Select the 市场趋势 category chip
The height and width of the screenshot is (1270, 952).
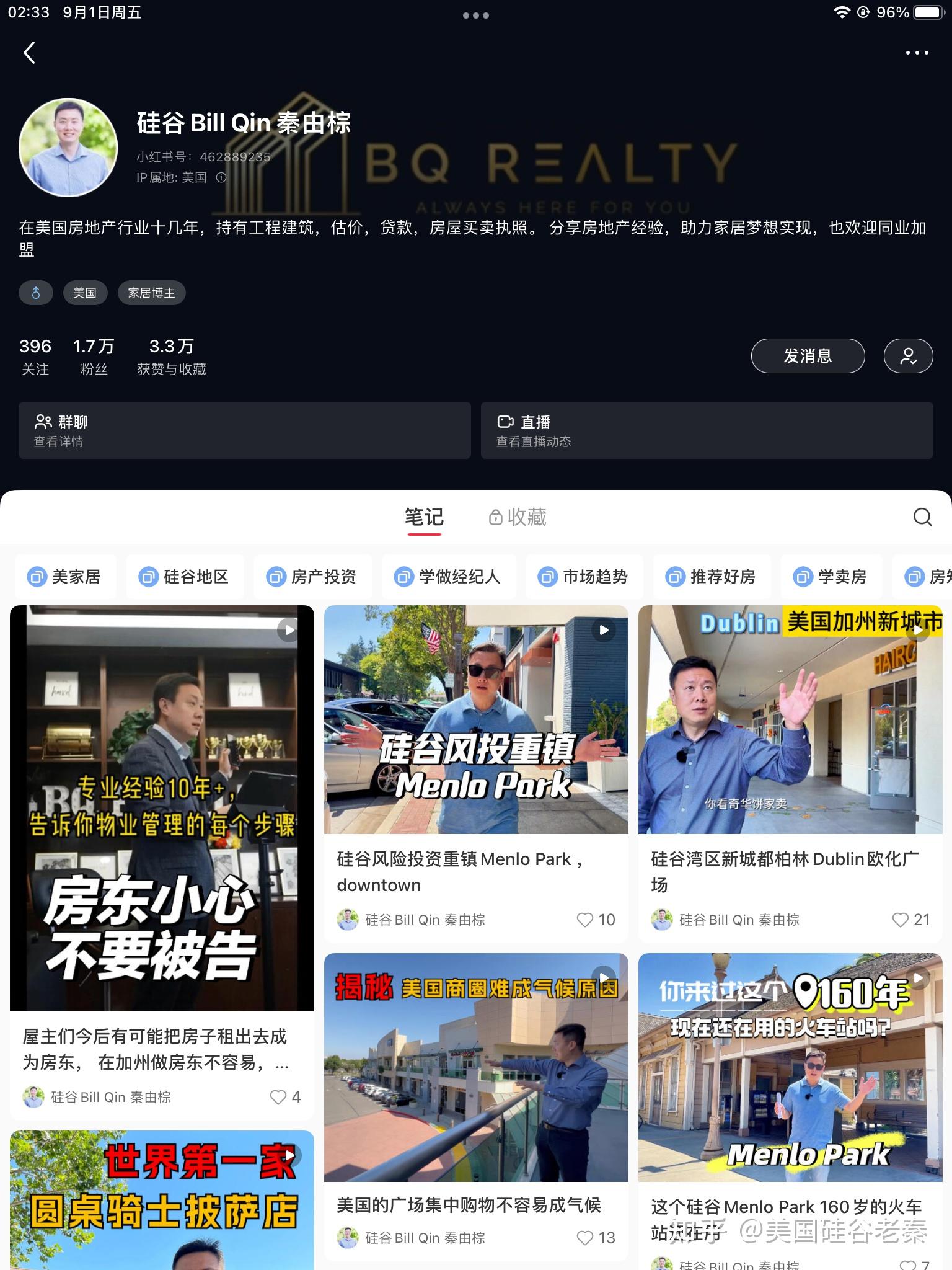[x=583, y=577]
